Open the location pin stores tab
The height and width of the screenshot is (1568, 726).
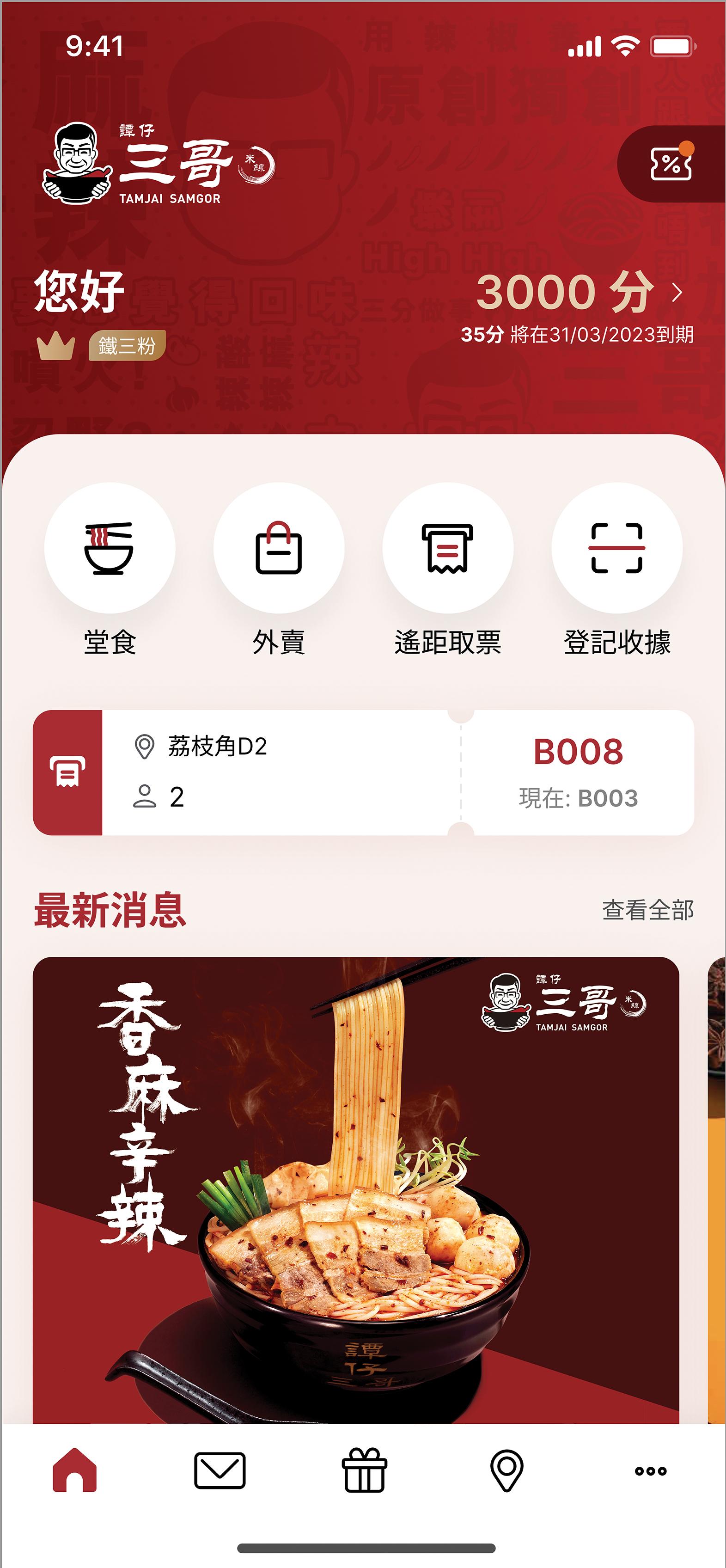[x=506, y=1470]
